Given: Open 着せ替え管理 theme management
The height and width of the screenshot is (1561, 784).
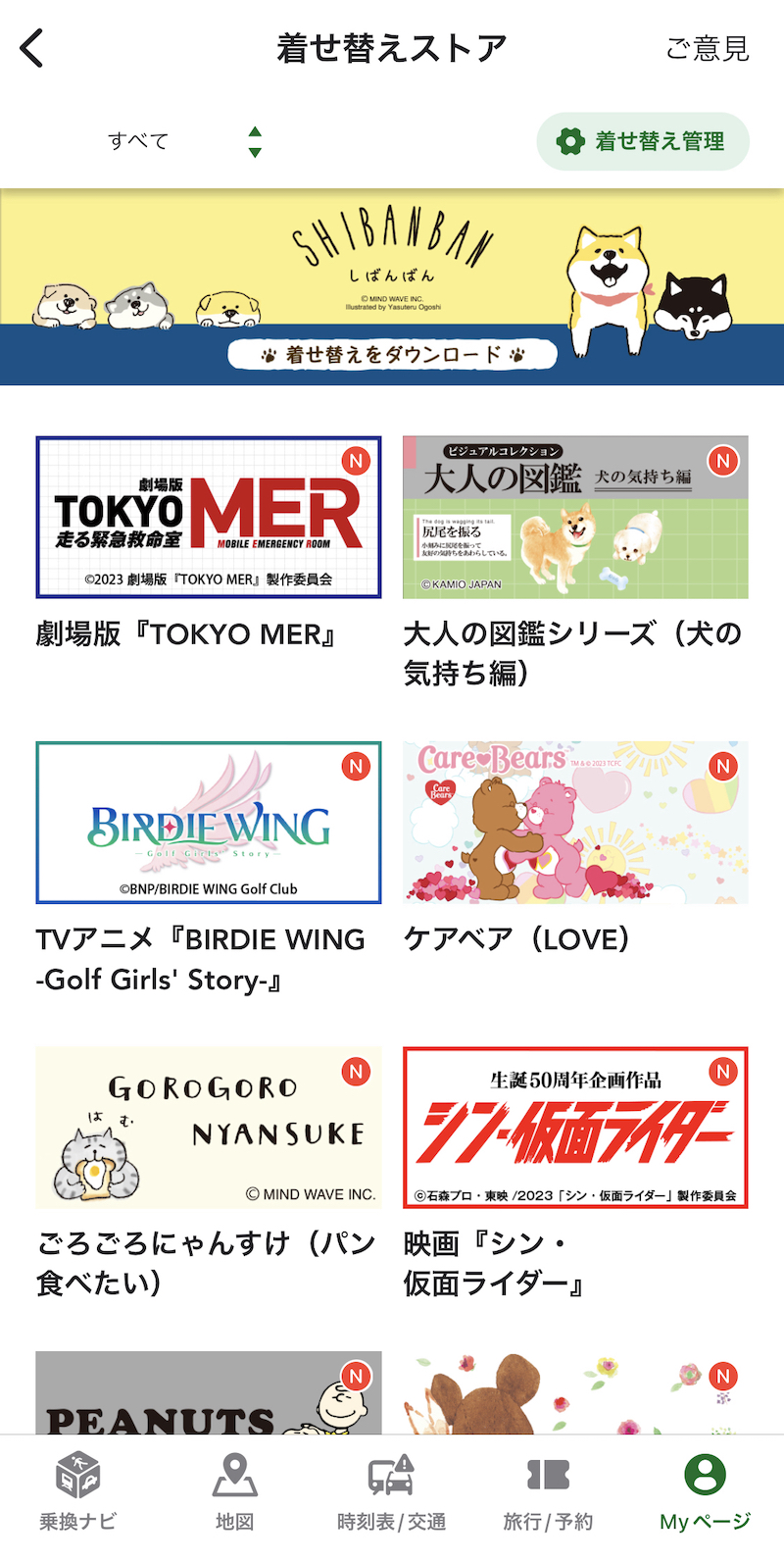Looking at the screenshot, I should tap(643, 142).
